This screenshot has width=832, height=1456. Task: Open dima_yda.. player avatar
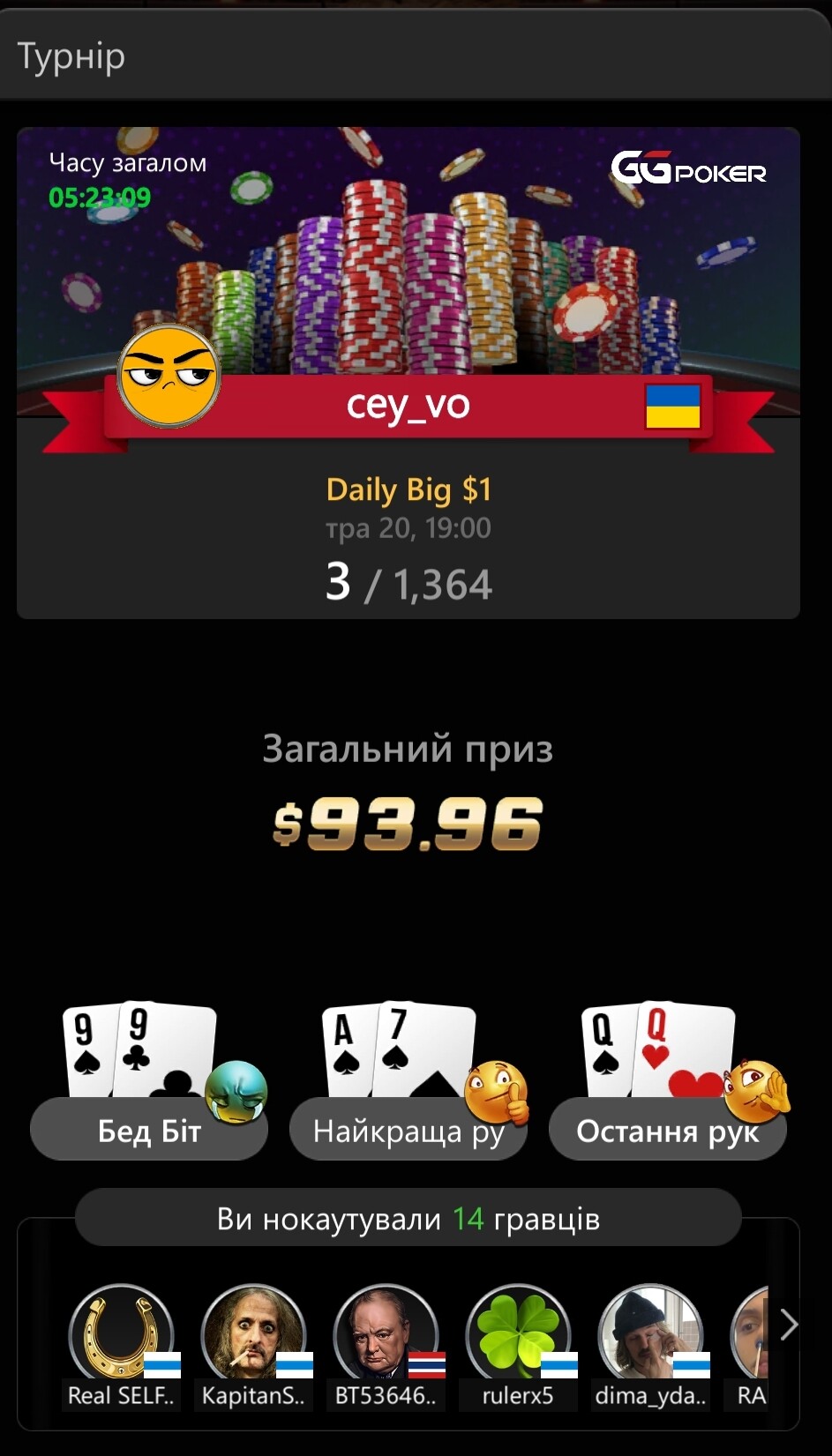pyautogui.click(x=650, y=1336)
